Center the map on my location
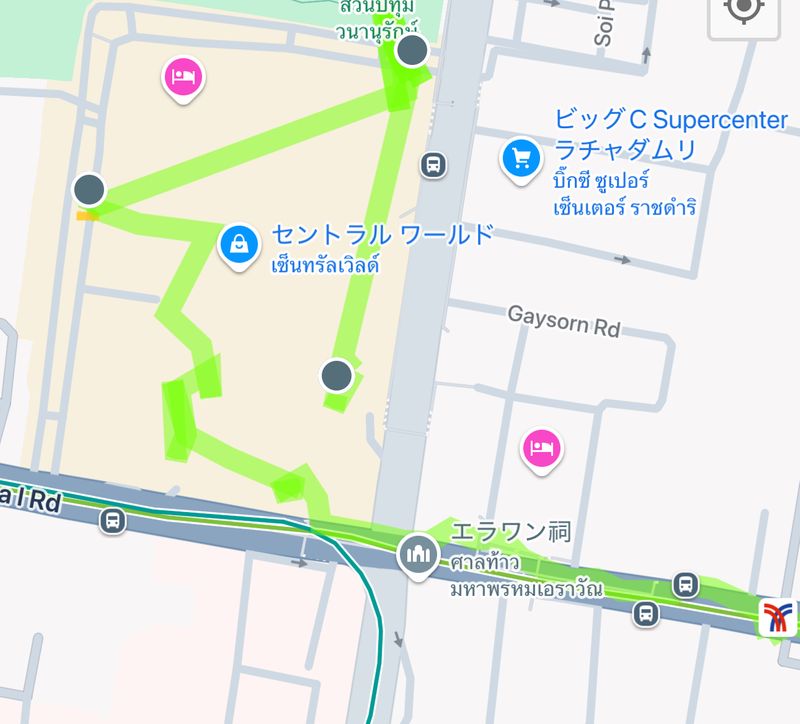 tap(743, 9)
